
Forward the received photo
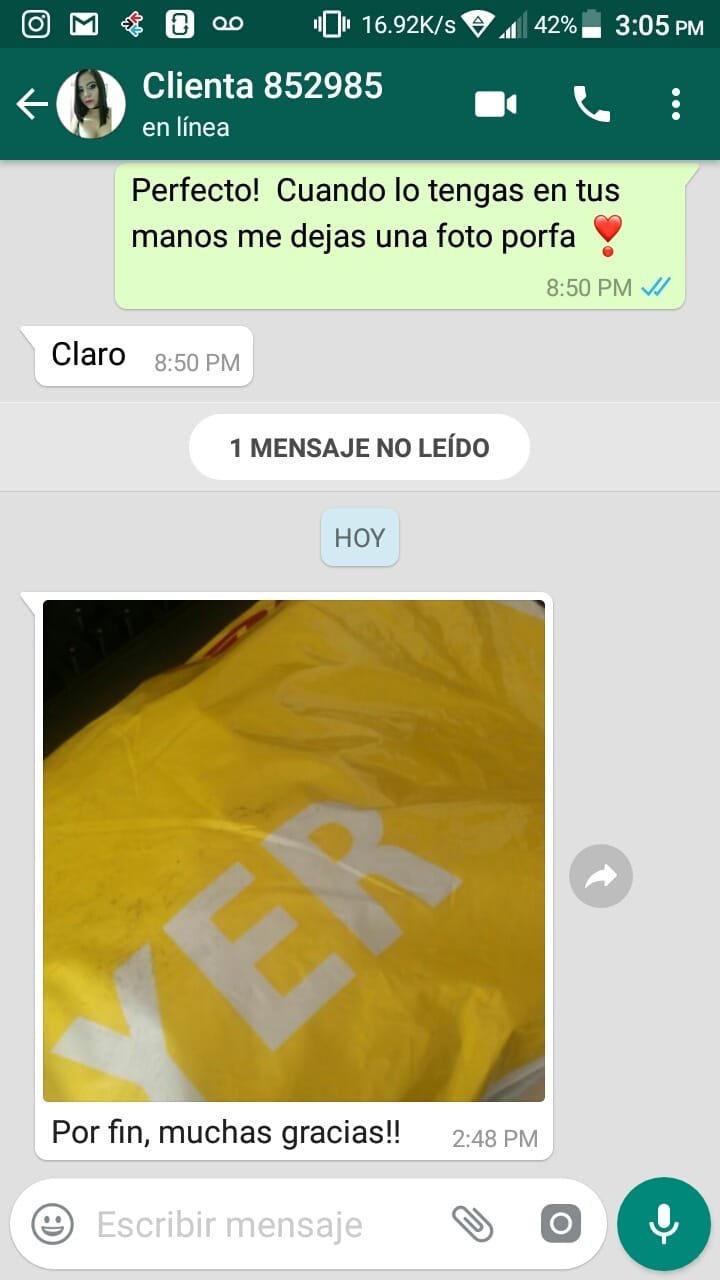point(600,877)
